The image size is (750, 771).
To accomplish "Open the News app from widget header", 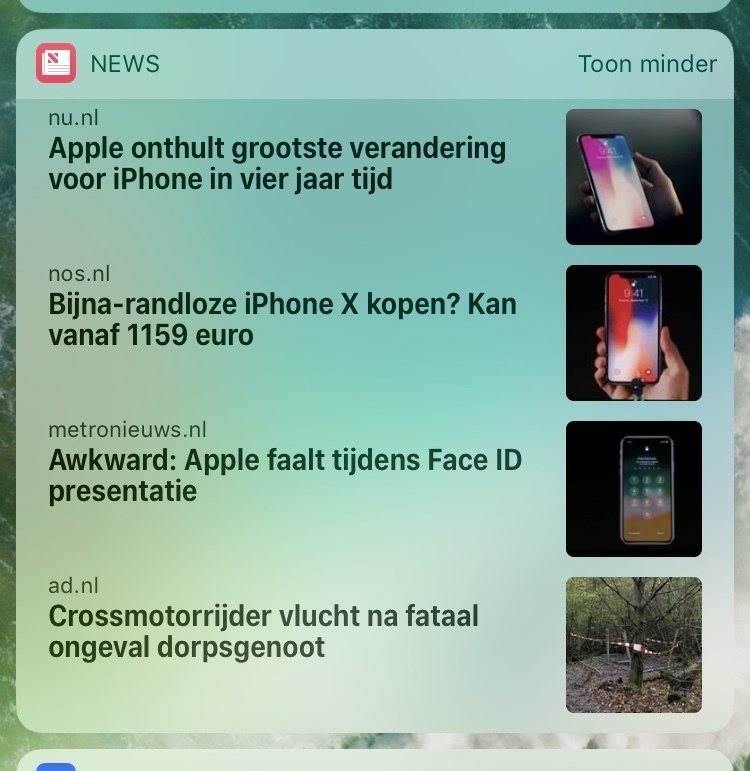I will click(x=56, y=64).
